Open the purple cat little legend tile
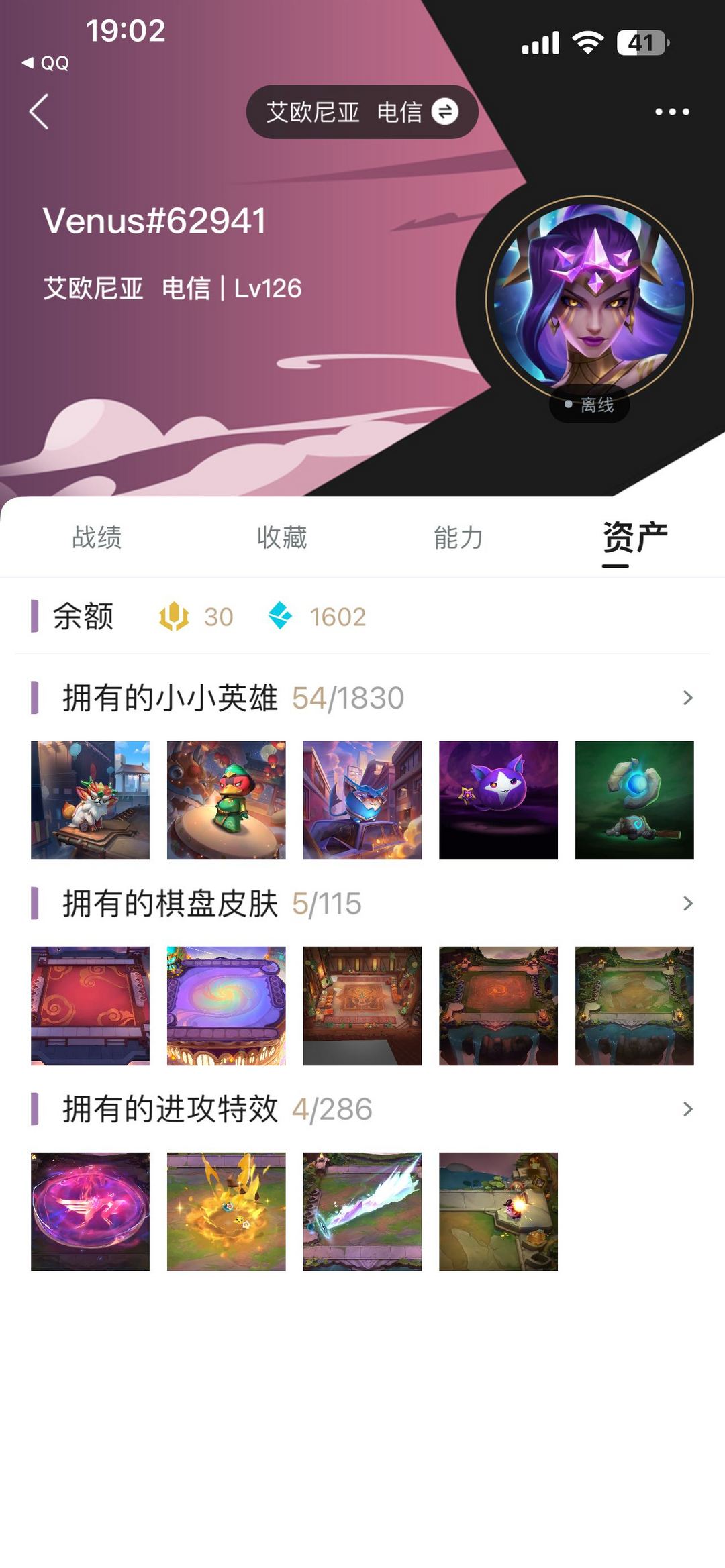This screenshot has height=1568, width=725. 498,800
